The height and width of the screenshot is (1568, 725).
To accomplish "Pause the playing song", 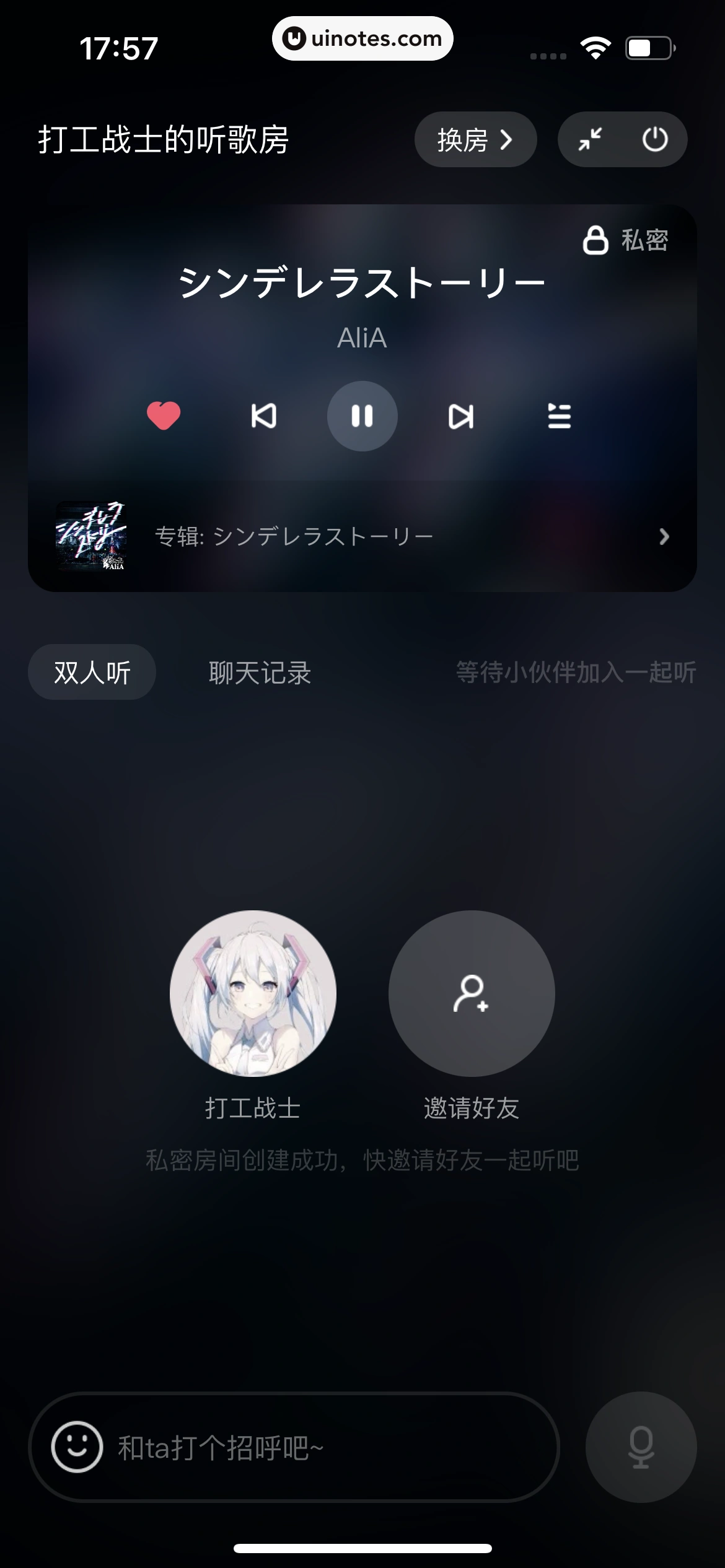I will pyautogui.click(x=362, y=416).
